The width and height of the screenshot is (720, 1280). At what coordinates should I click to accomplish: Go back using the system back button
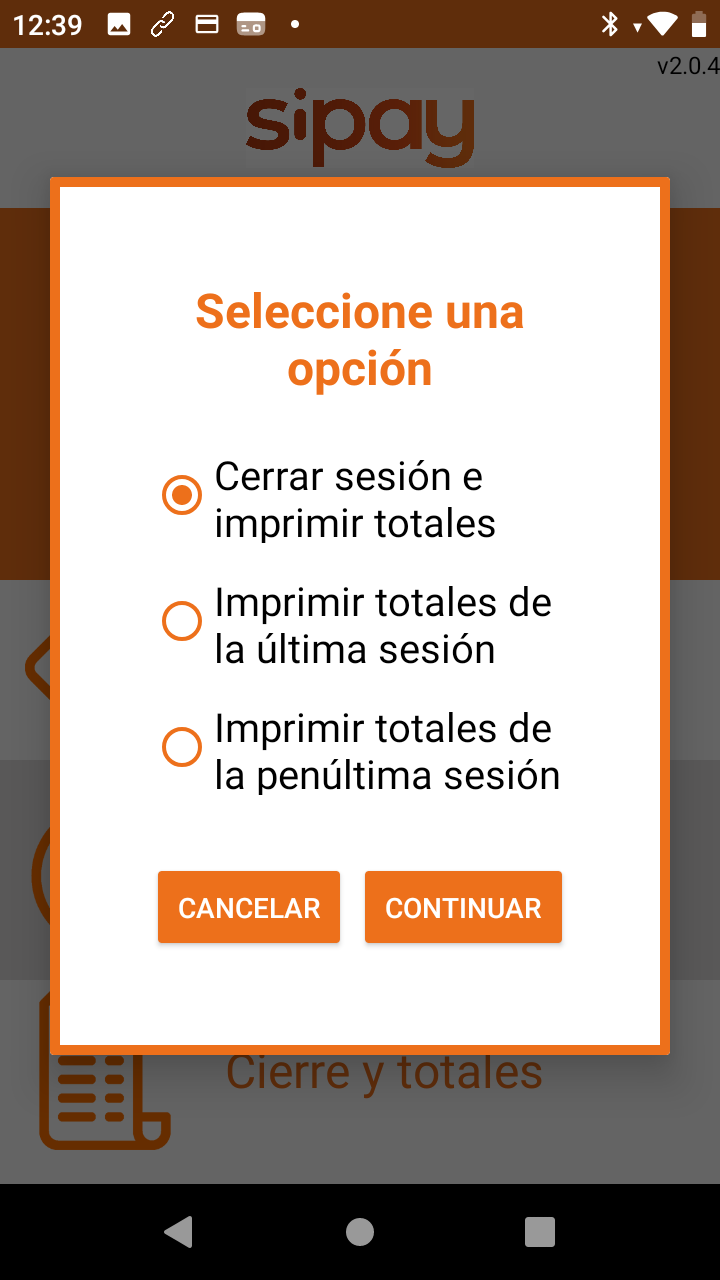coord(179,1232)
